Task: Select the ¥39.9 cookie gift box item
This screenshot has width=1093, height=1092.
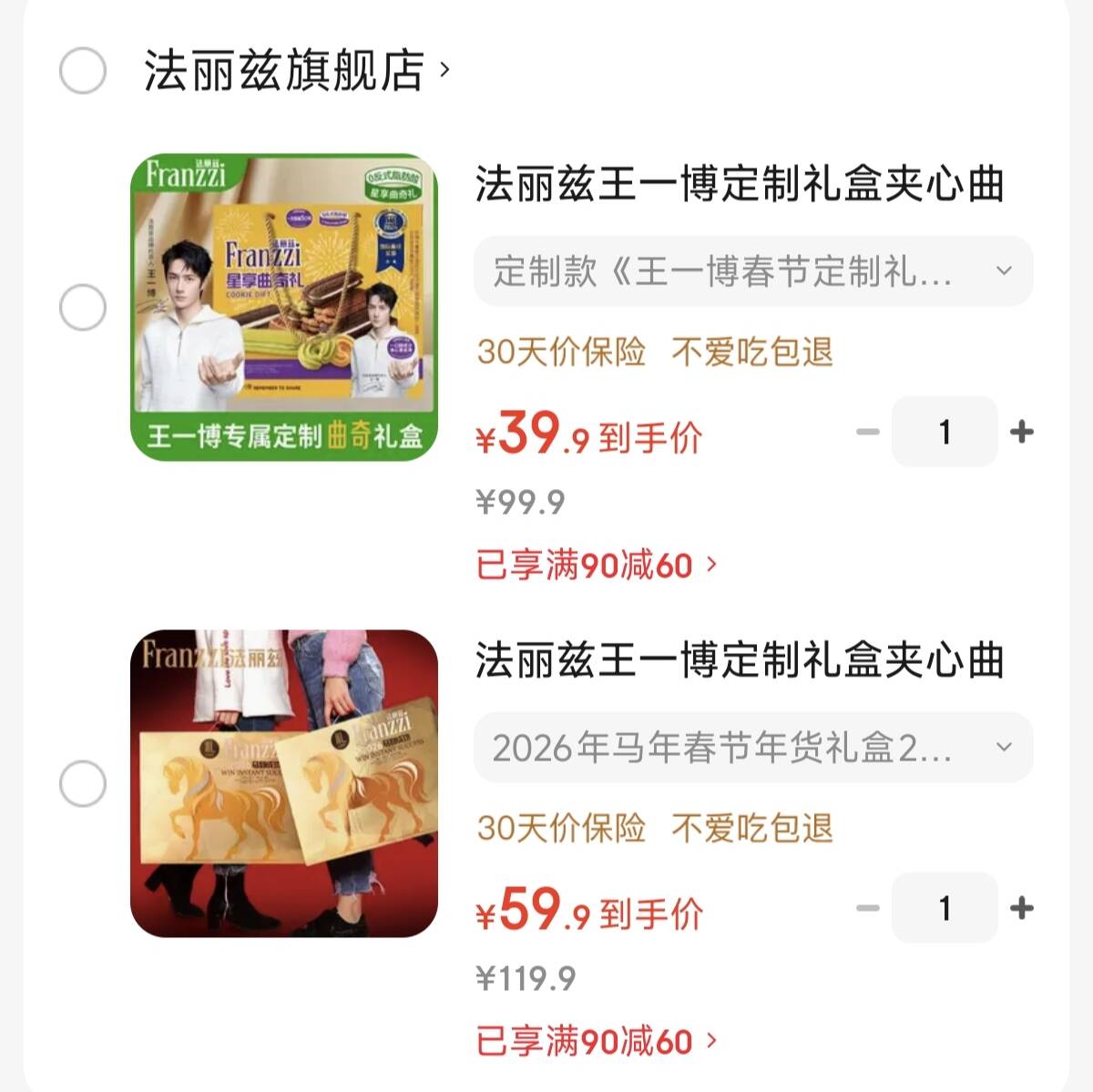Action: click(x=83, y=308)
